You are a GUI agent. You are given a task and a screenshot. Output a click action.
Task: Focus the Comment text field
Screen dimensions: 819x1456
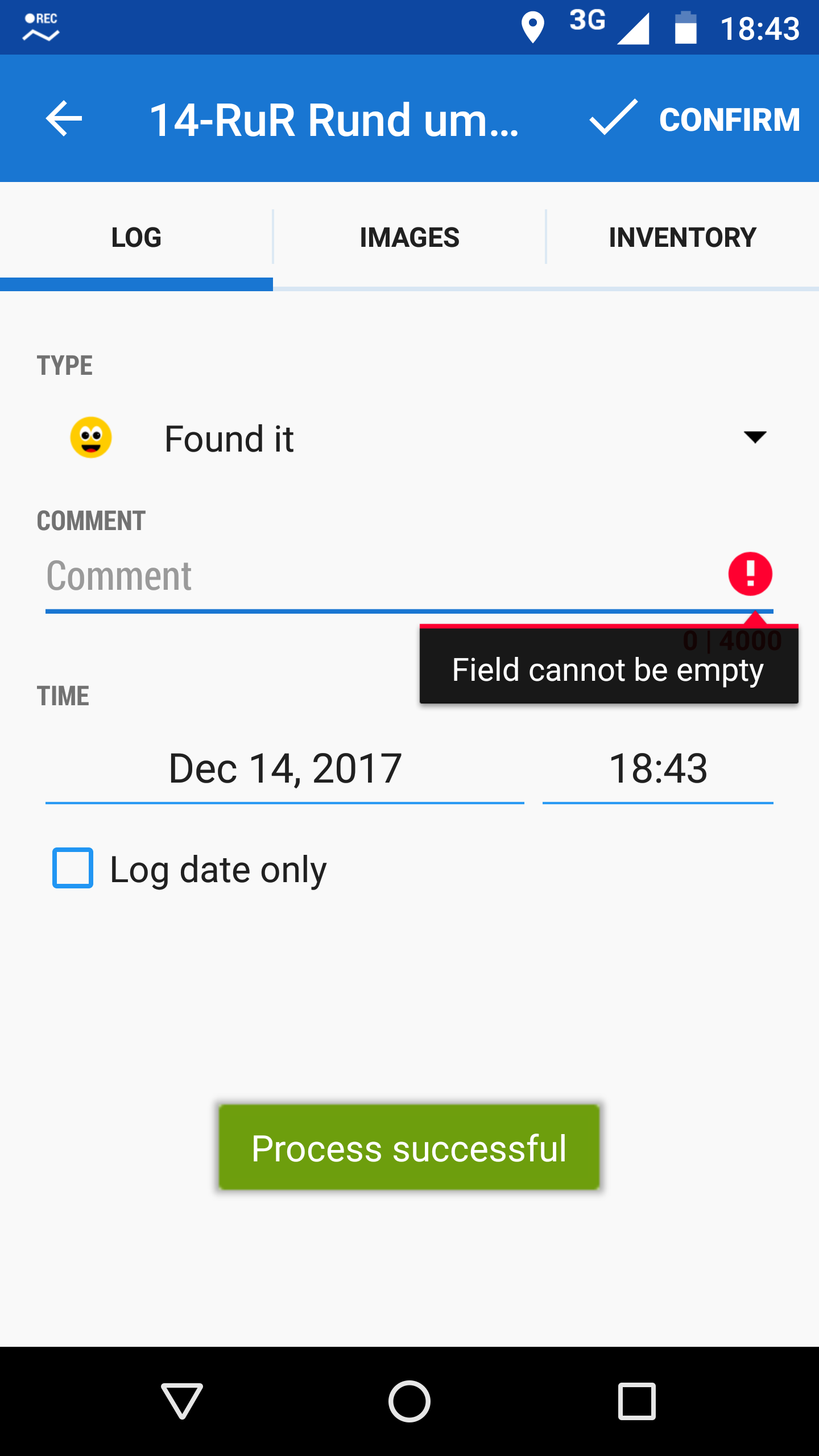point(375,577)
